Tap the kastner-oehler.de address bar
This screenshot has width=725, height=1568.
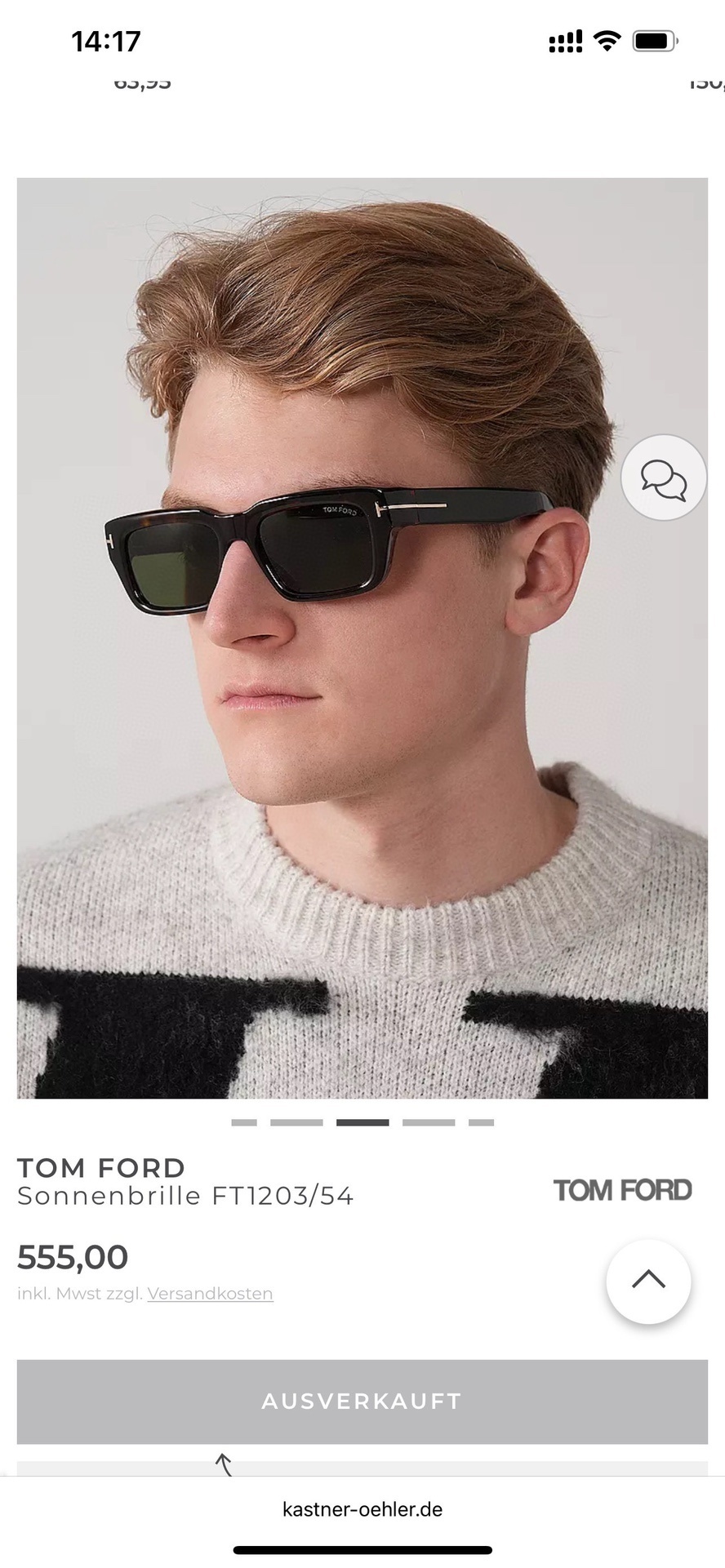pyautogui.click(x=362, y=1509)
